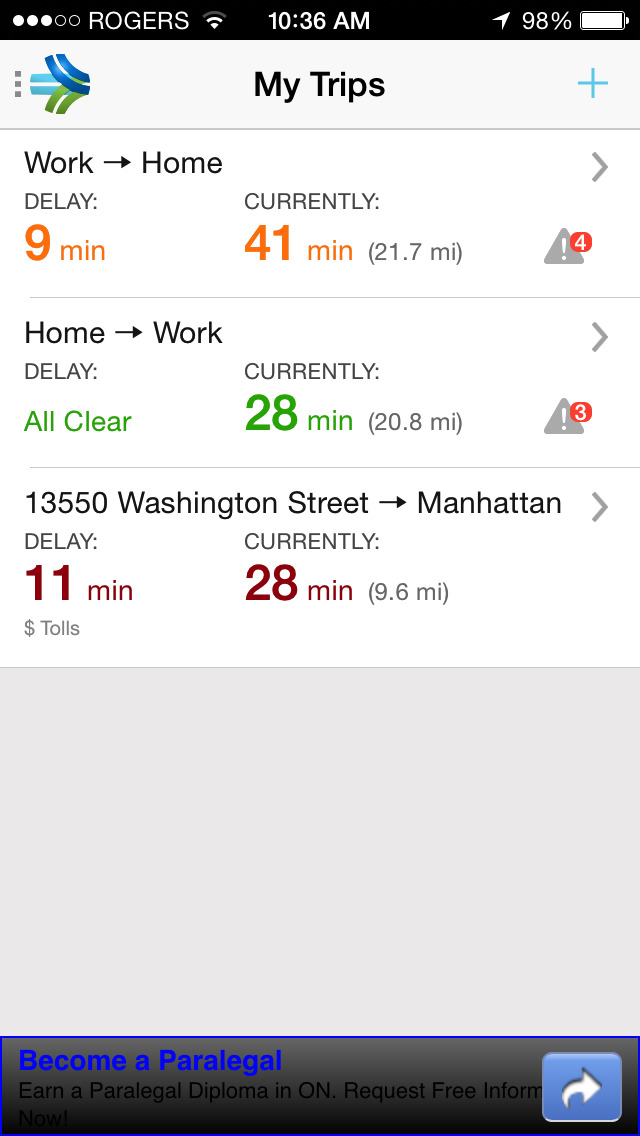Open 13550 Washington Street to Manhattan trip
Viewport: 640px width, 1136px height.
click(320, 567)
